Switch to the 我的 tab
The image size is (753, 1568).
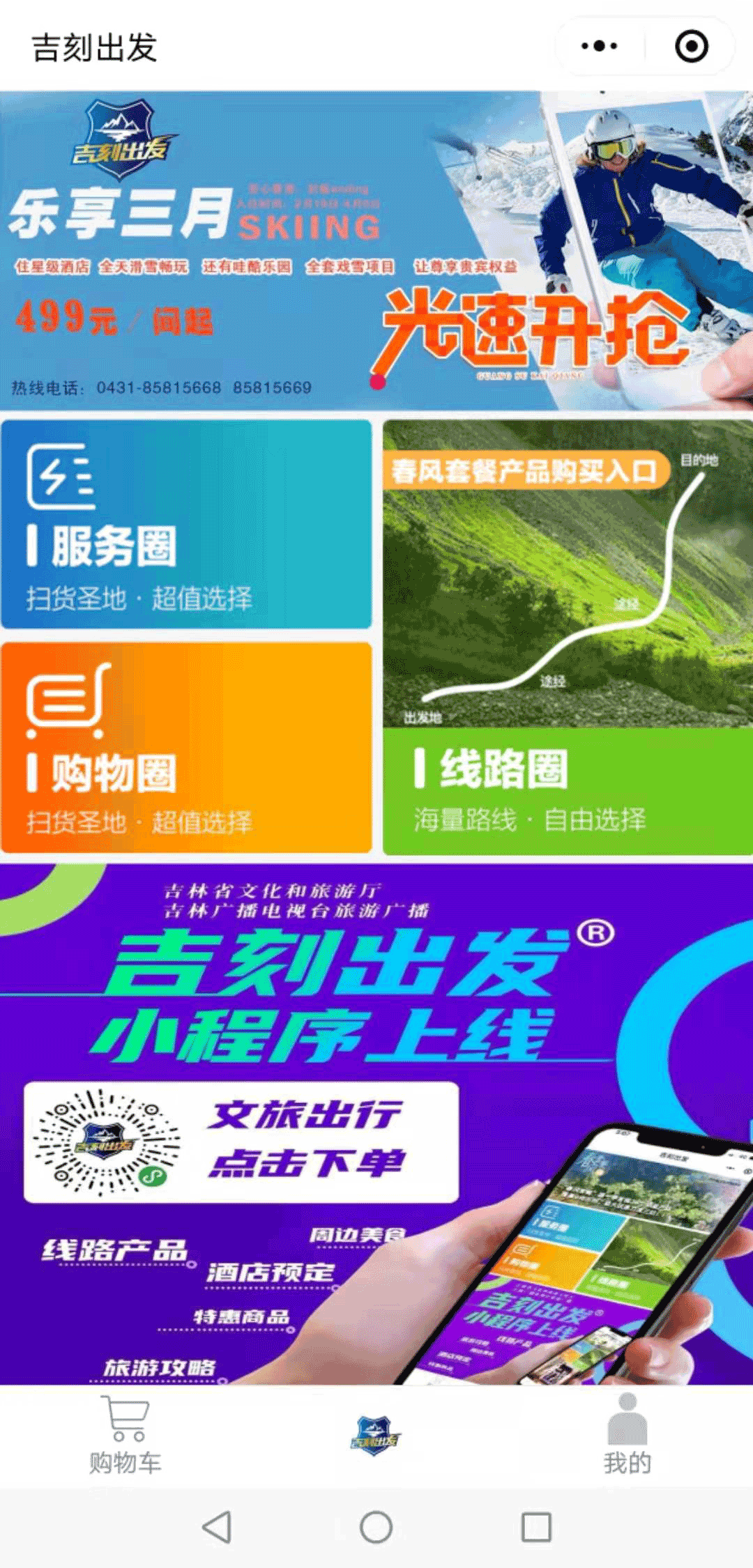[x=627, y=1436]
